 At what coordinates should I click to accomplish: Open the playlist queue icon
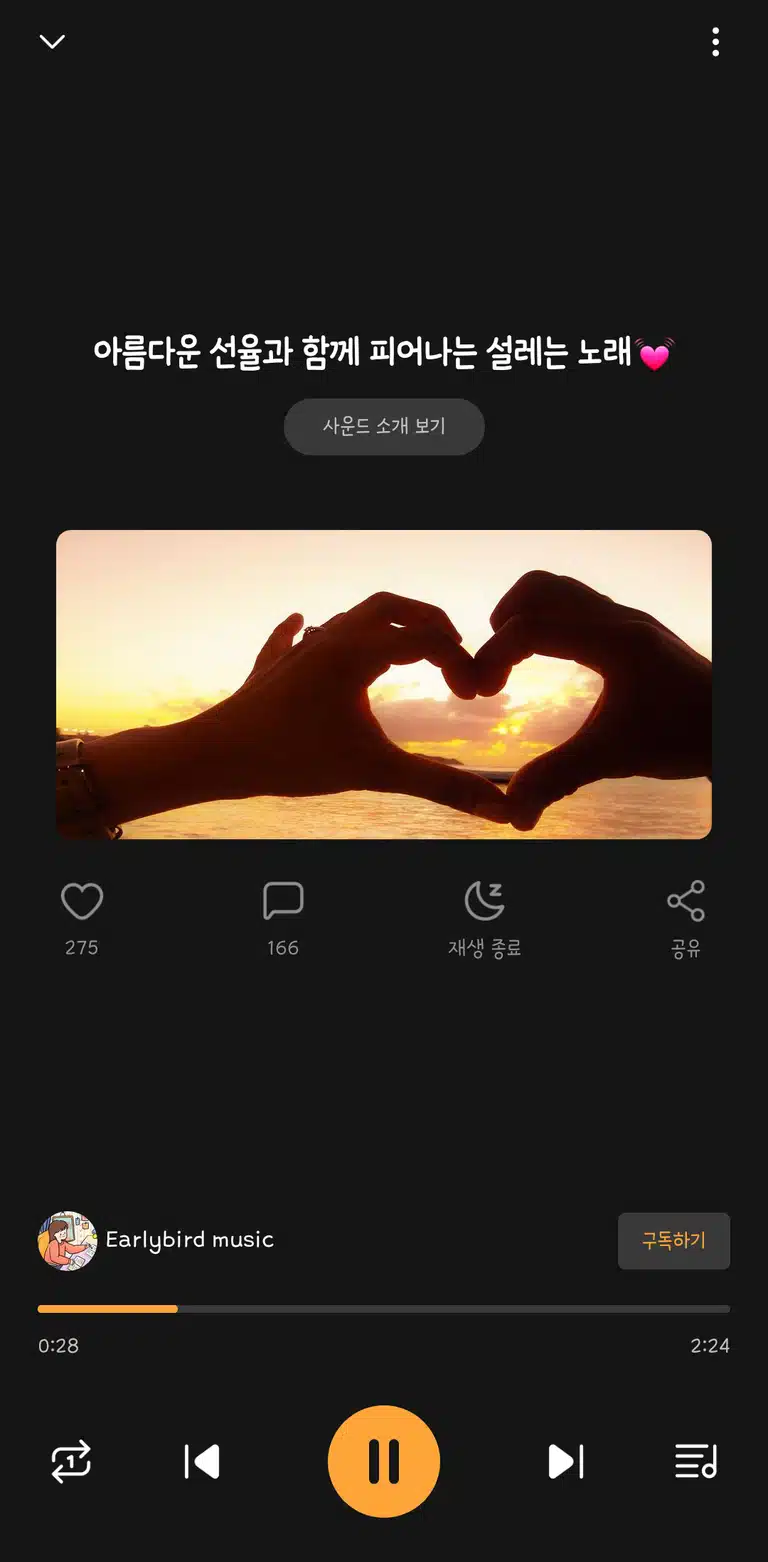coord(696,1462)
